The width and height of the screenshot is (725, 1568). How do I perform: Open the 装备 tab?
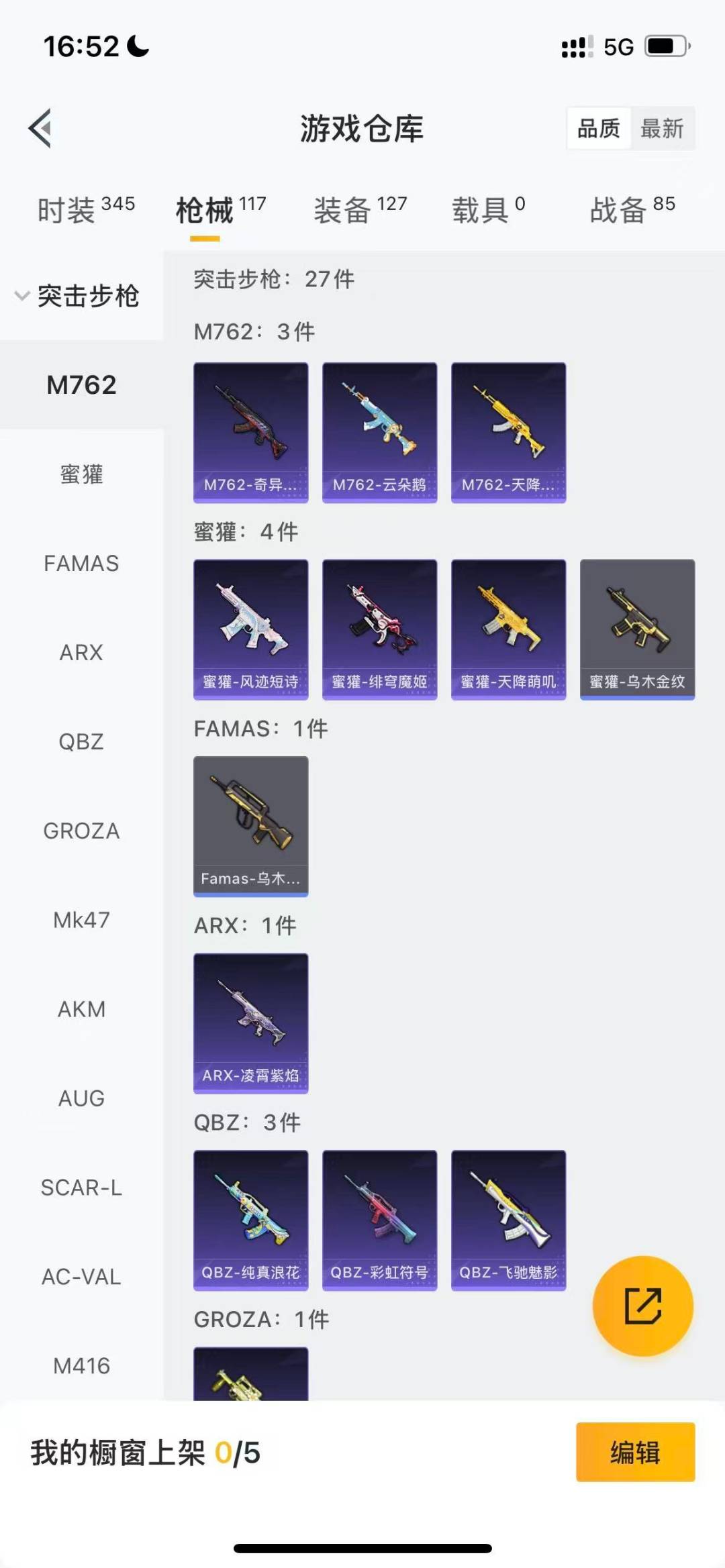tap(360, 211)
